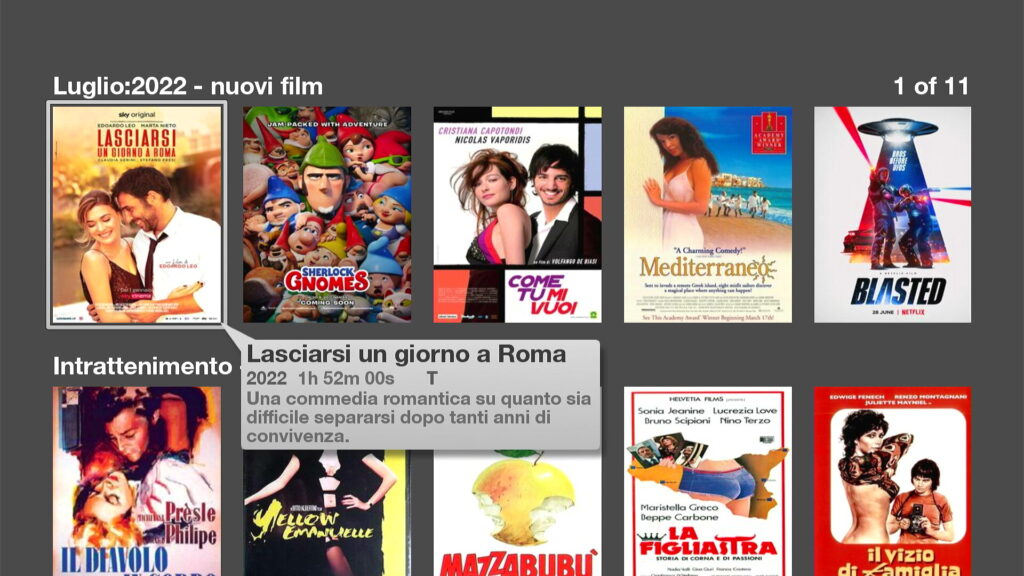The image size is (1024, 576).
Task: Open the Come tu mi vuoi film
Action: [x=517, y=214]
